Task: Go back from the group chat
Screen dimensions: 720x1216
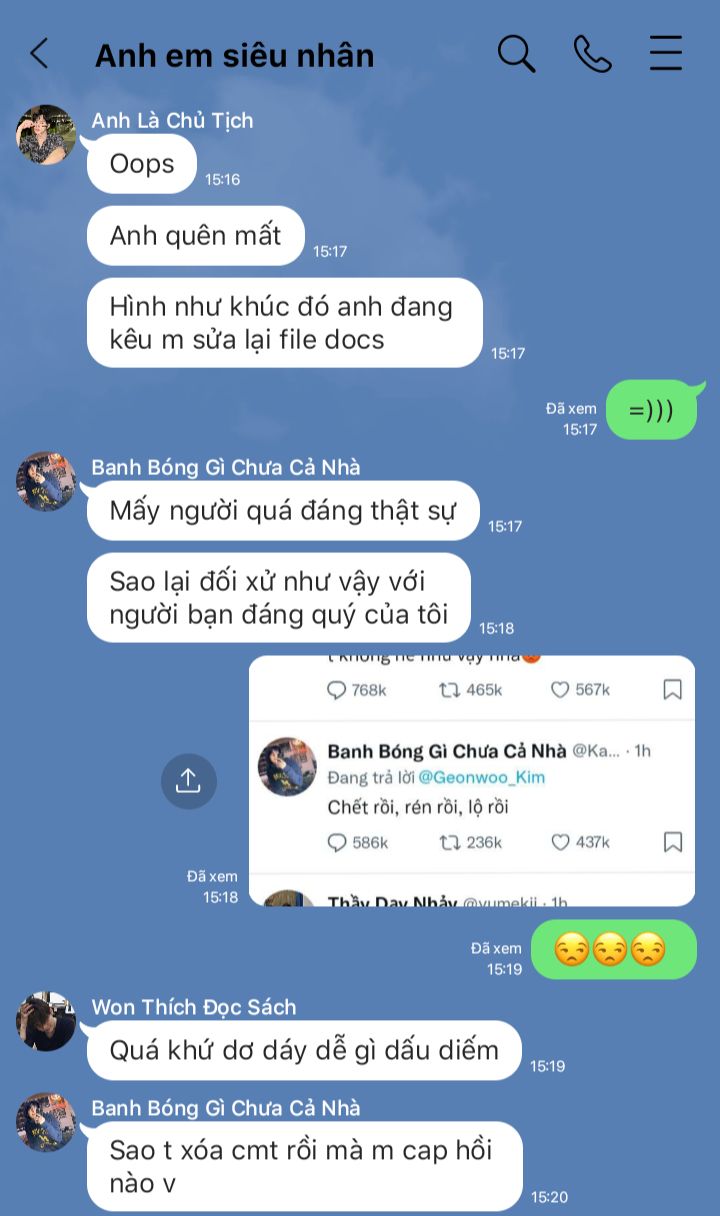Action: (39, 54)
